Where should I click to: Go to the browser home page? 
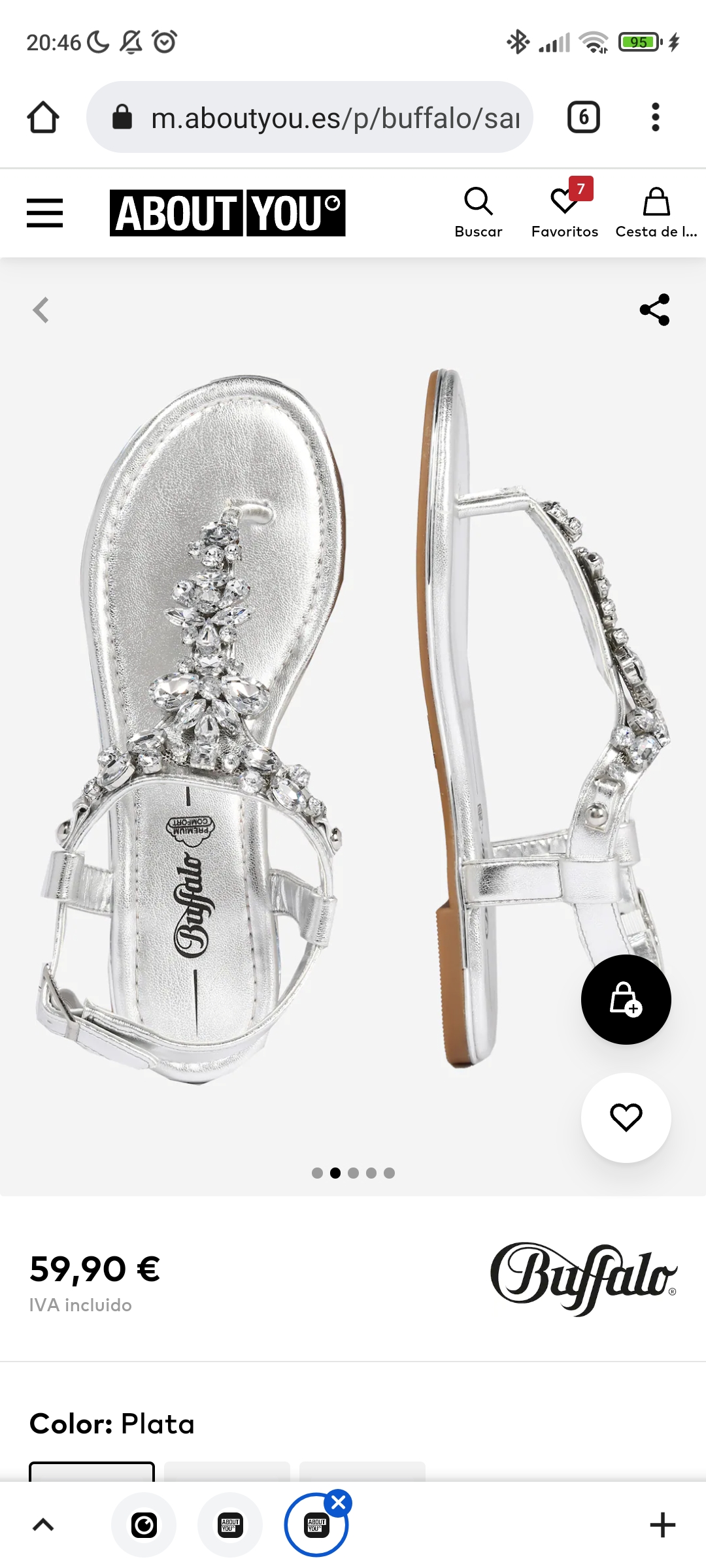tap(43, 118)
